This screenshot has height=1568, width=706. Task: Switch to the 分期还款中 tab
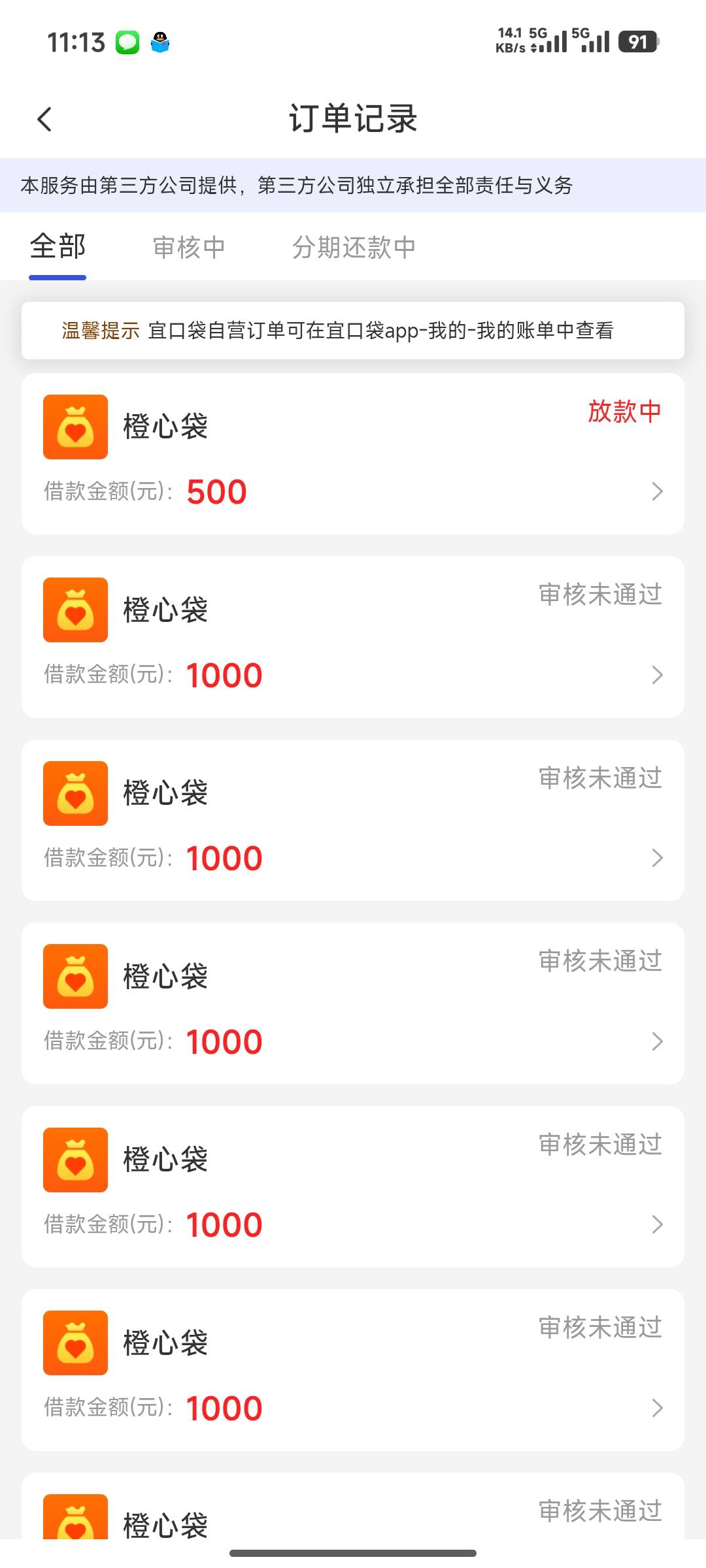(x=354, y=248)
